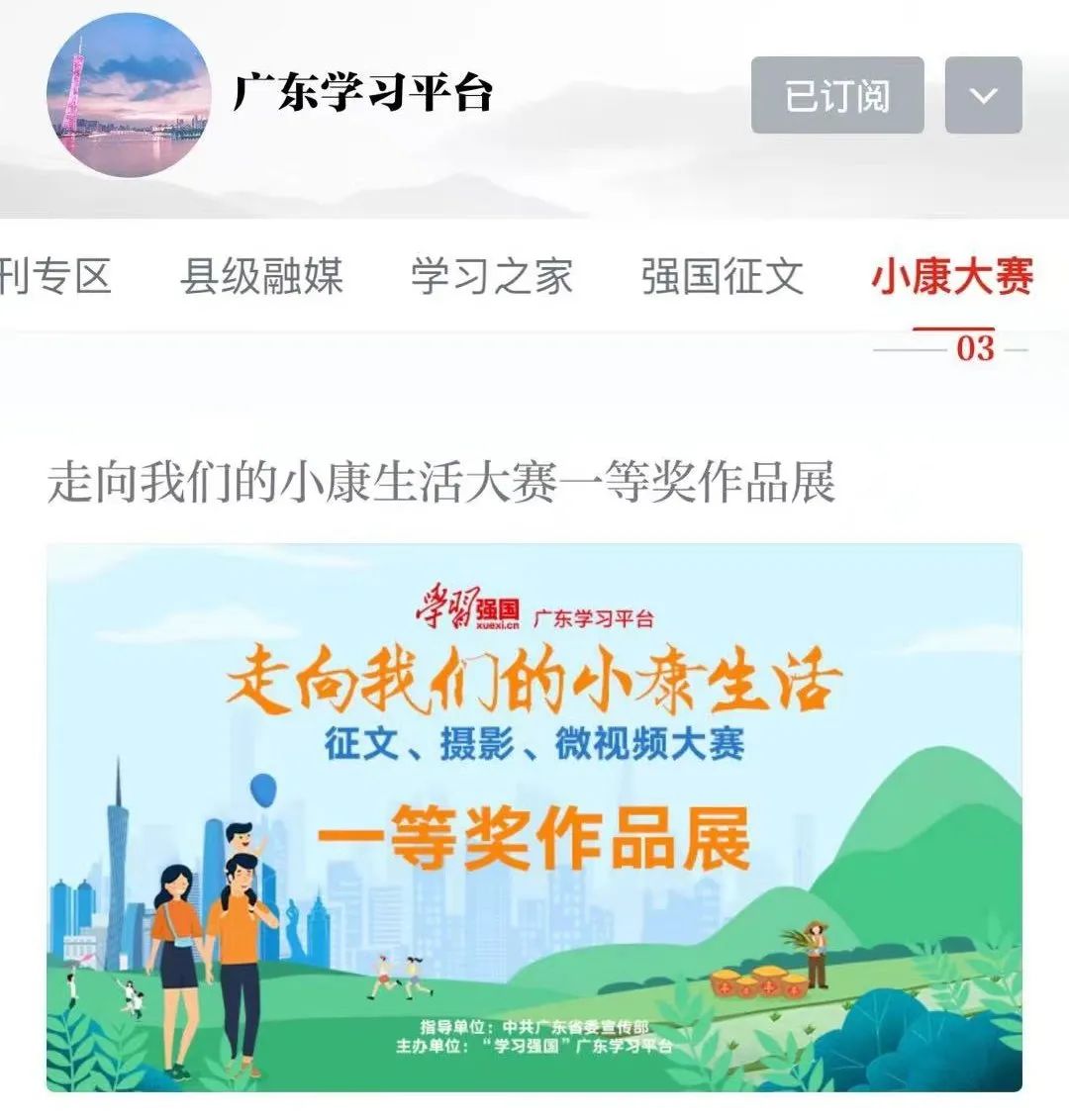This screenshot has height=1120, width=1069.
Task: Open the 广东学习平台 profile avatar
Action: 129,96
